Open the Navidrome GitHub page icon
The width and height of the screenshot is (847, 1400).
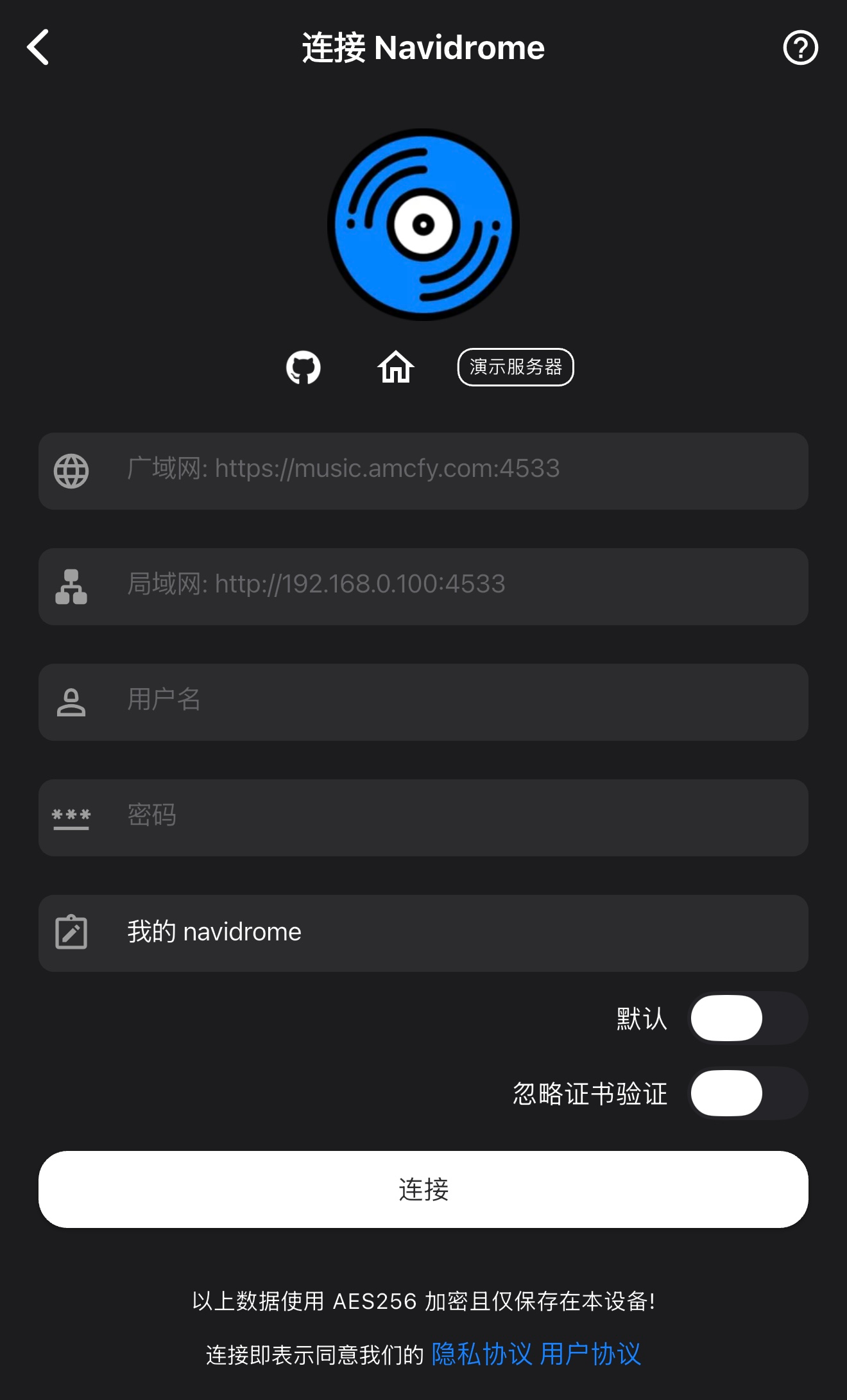(304, 367)
